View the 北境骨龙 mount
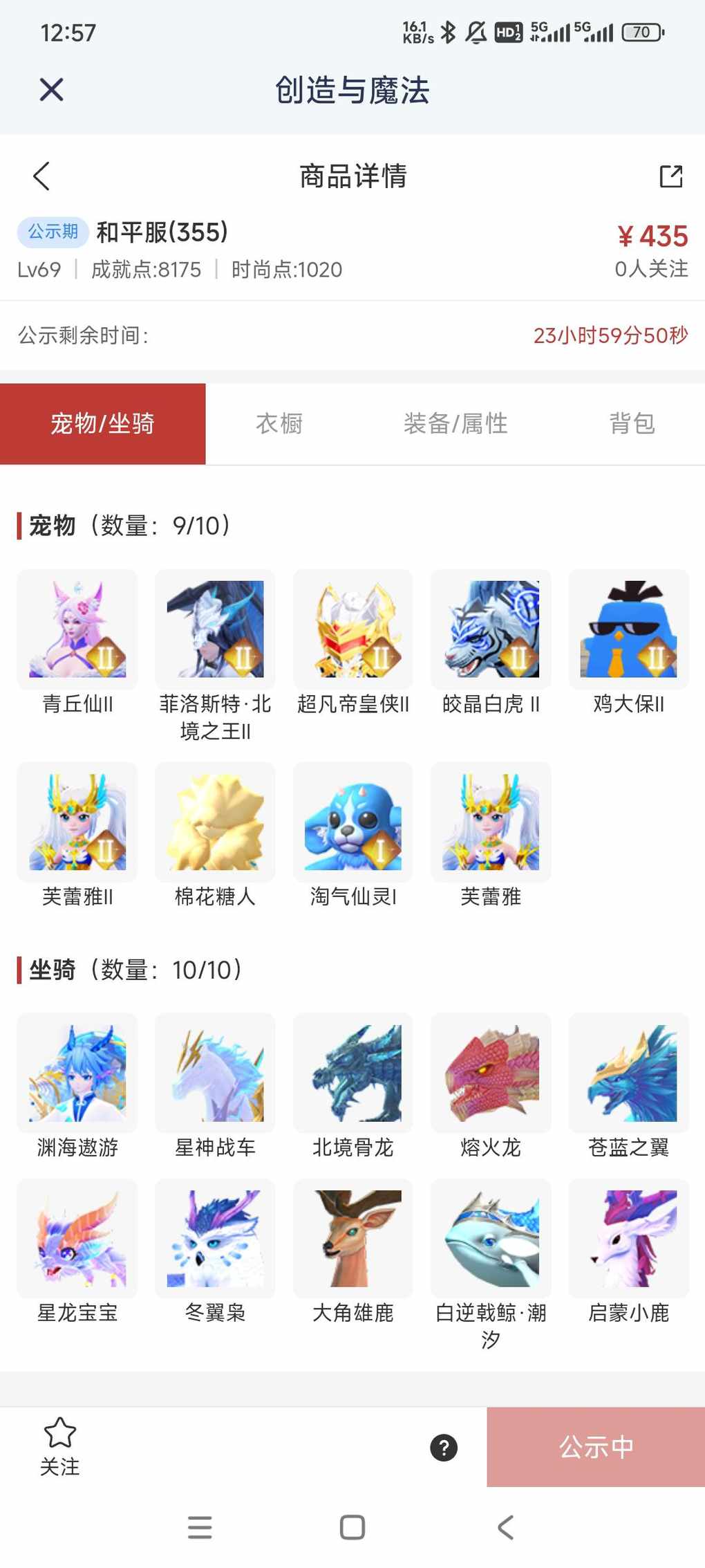The image size is (705, 1568). (x=353, y=1073)
